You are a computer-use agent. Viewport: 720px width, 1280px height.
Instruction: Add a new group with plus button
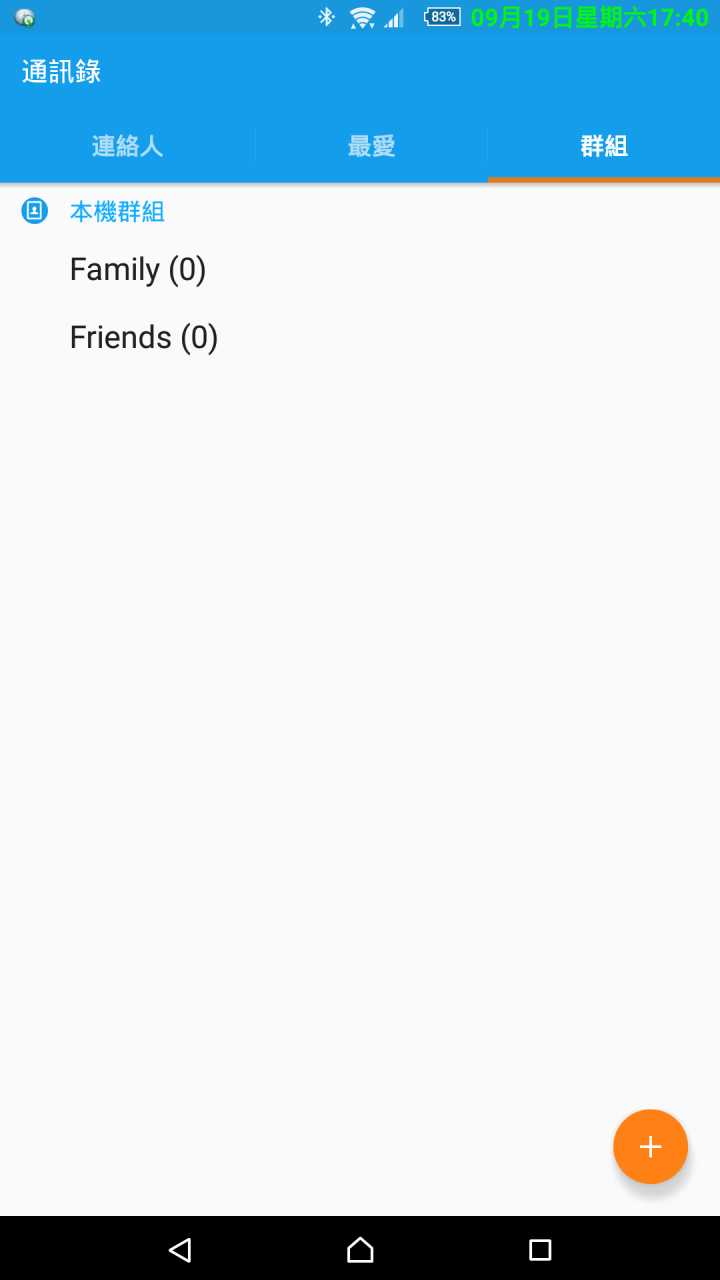pos(650,1146)
